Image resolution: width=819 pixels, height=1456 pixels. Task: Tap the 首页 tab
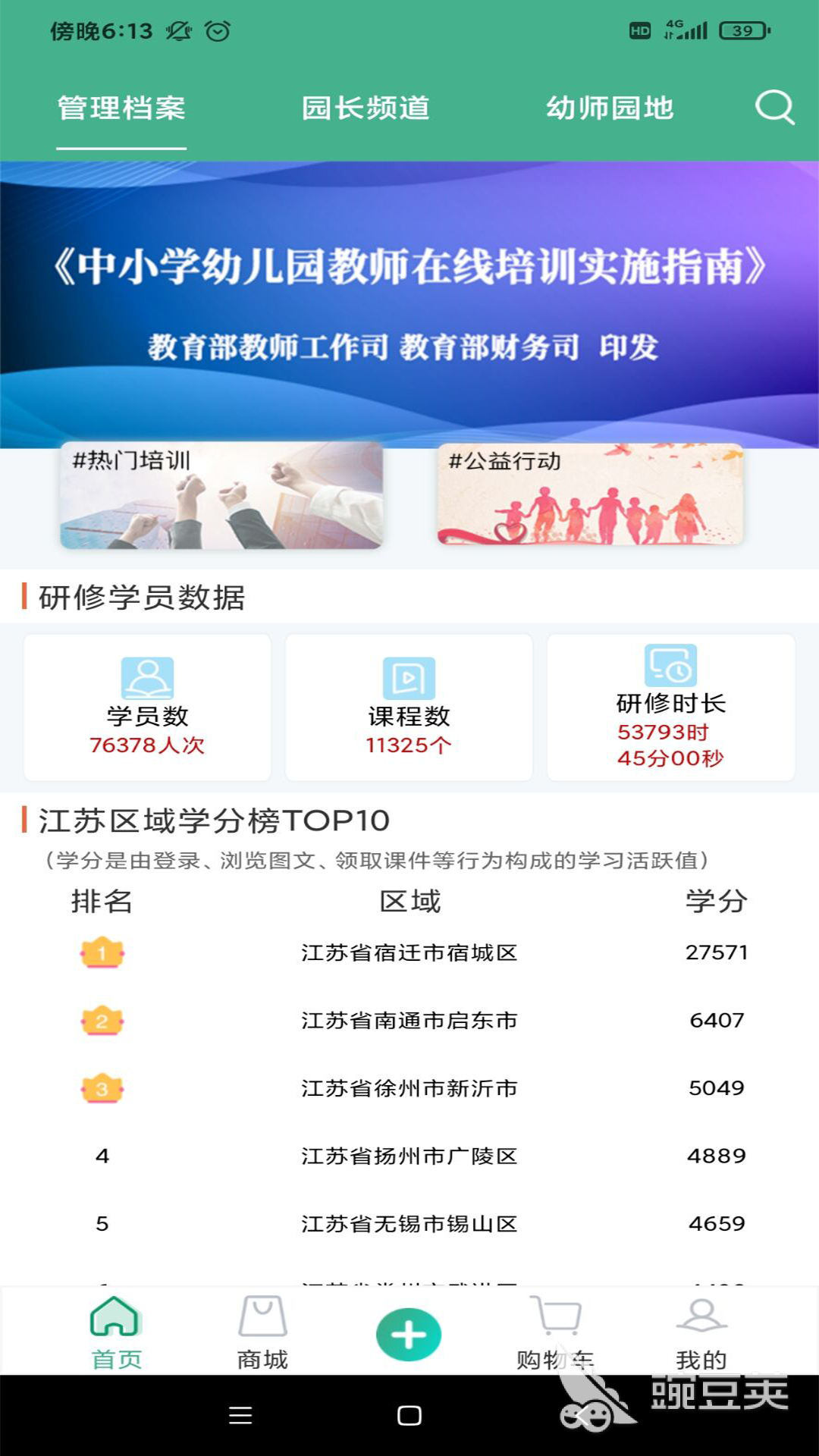[116, 1332]
